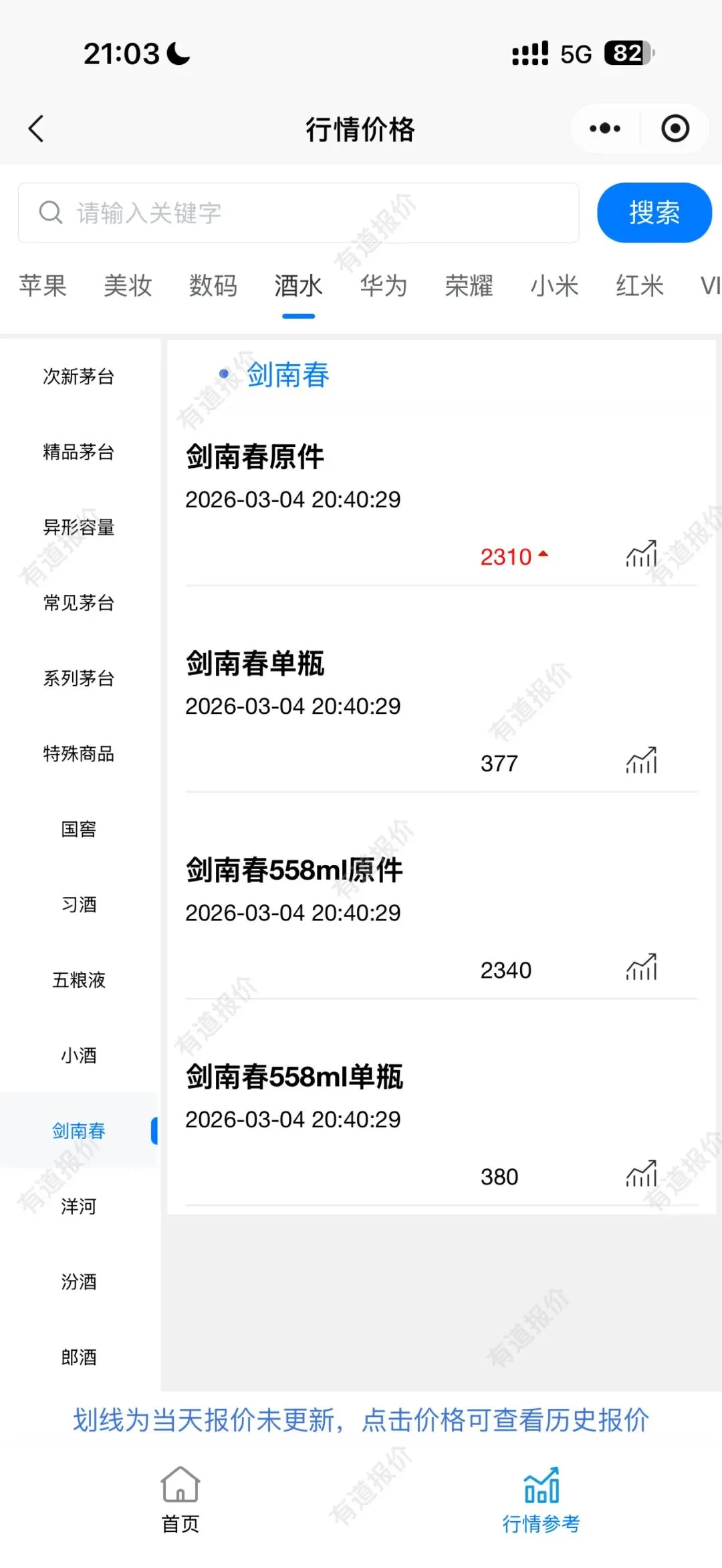Go back using the top-left arrow
722x1568 pixels.
click(x=36, y=128)
